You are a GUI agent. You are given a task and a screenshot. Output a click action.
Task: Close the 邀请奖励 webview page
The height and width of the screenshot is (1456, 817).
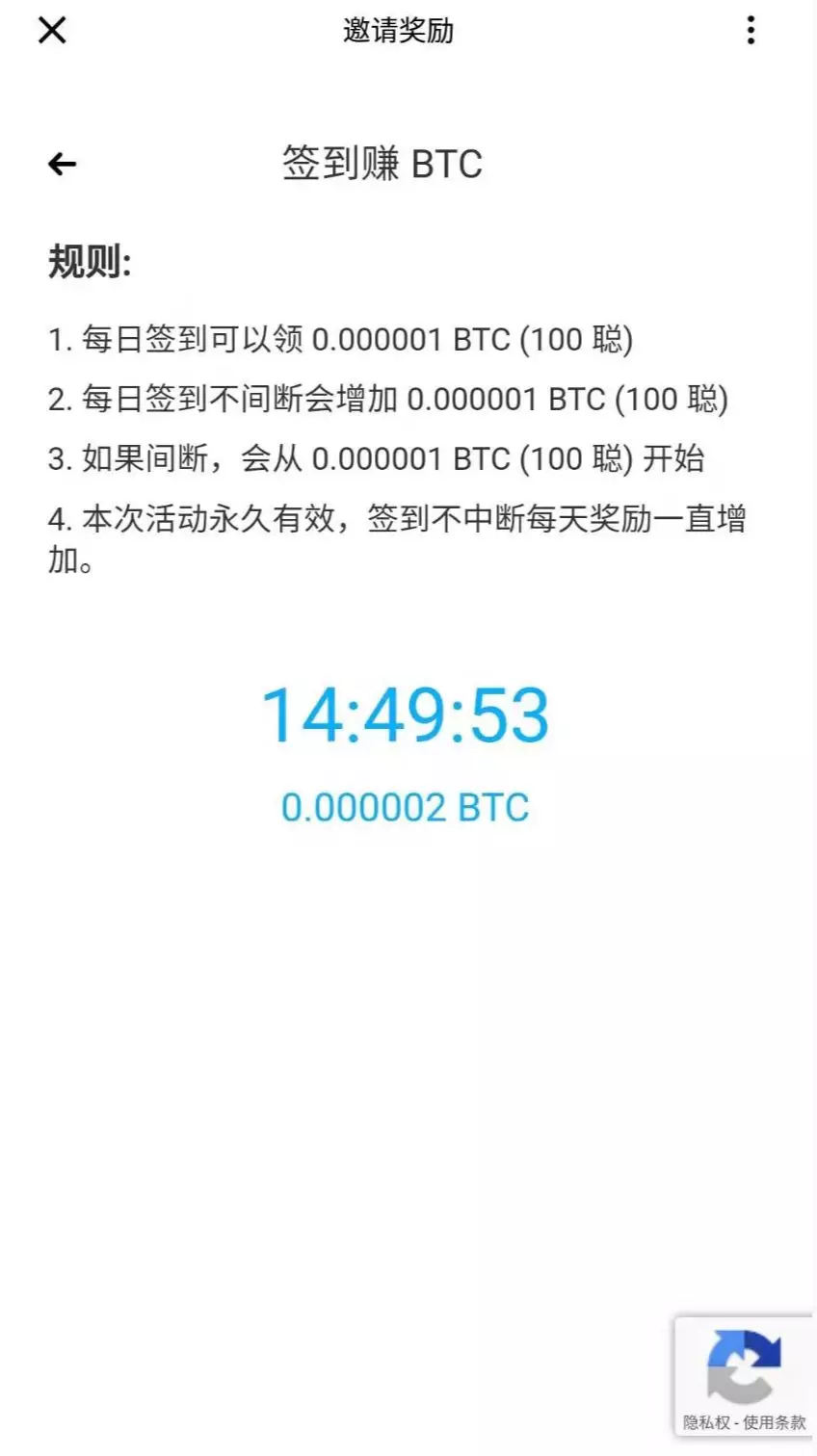pyautogui.click(x=52, y=31)
